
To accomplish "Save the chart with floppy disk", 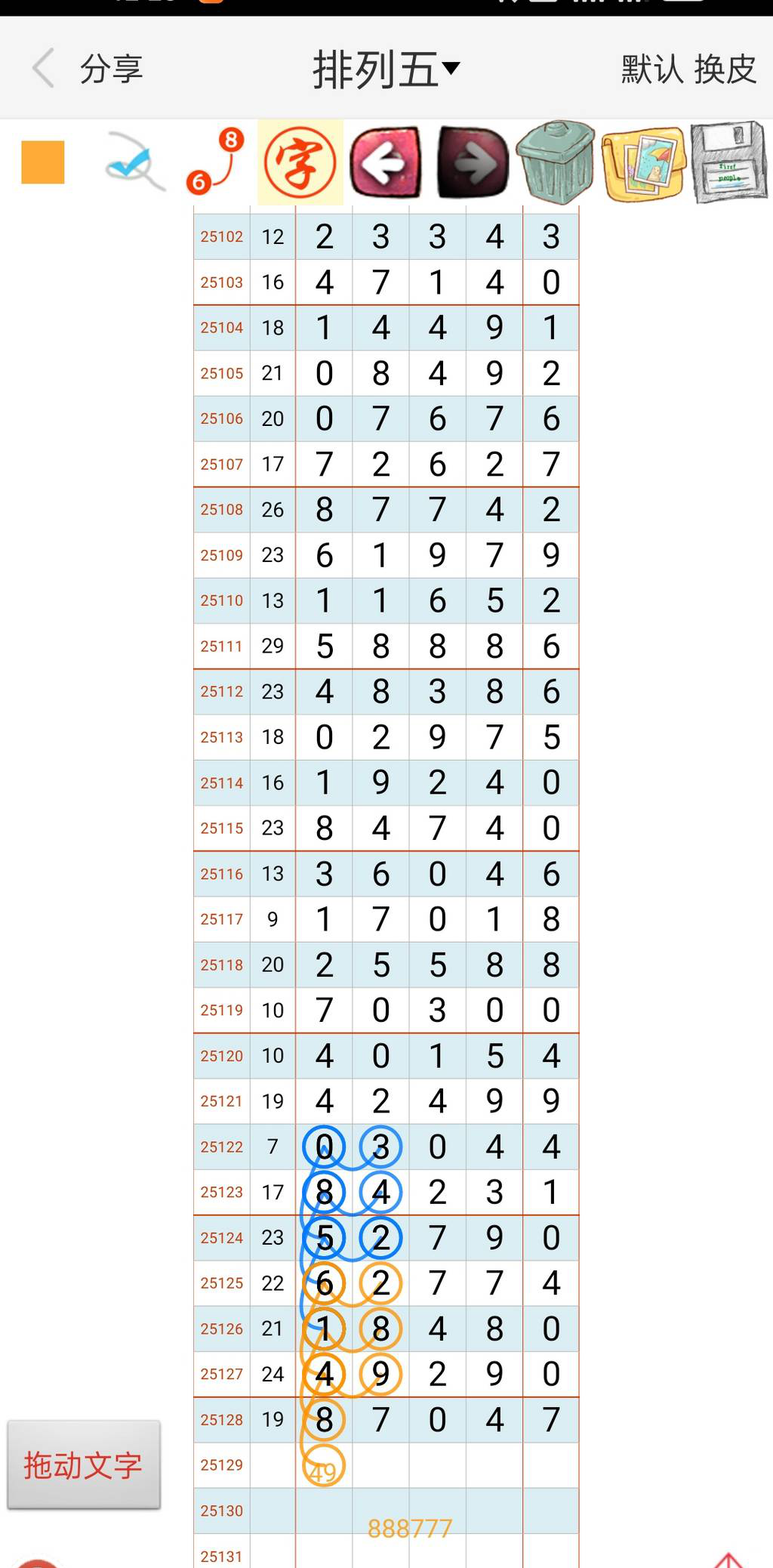I will (728, 162).
